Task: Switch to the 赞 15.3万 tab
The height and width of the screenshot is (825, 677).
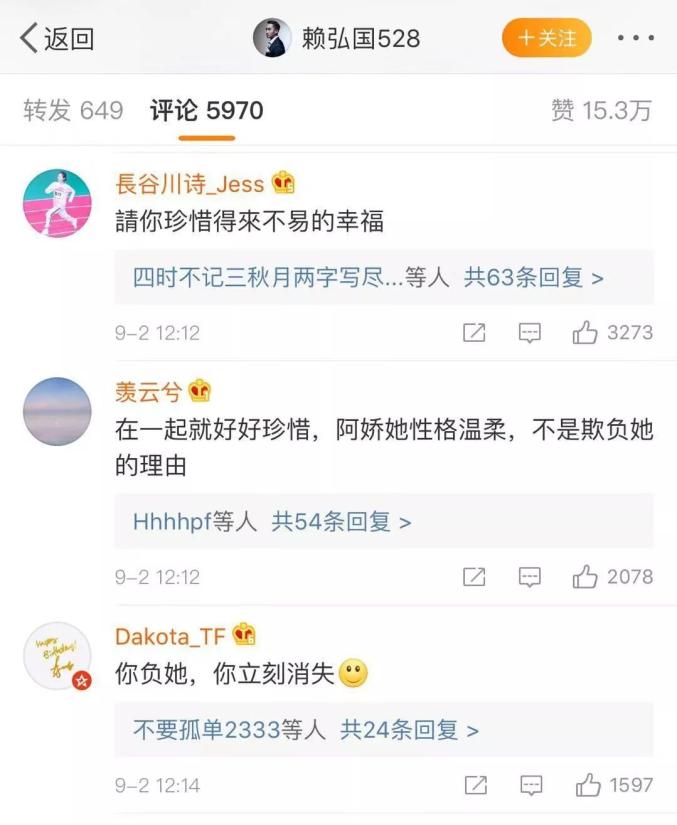Action: (600, 110)
